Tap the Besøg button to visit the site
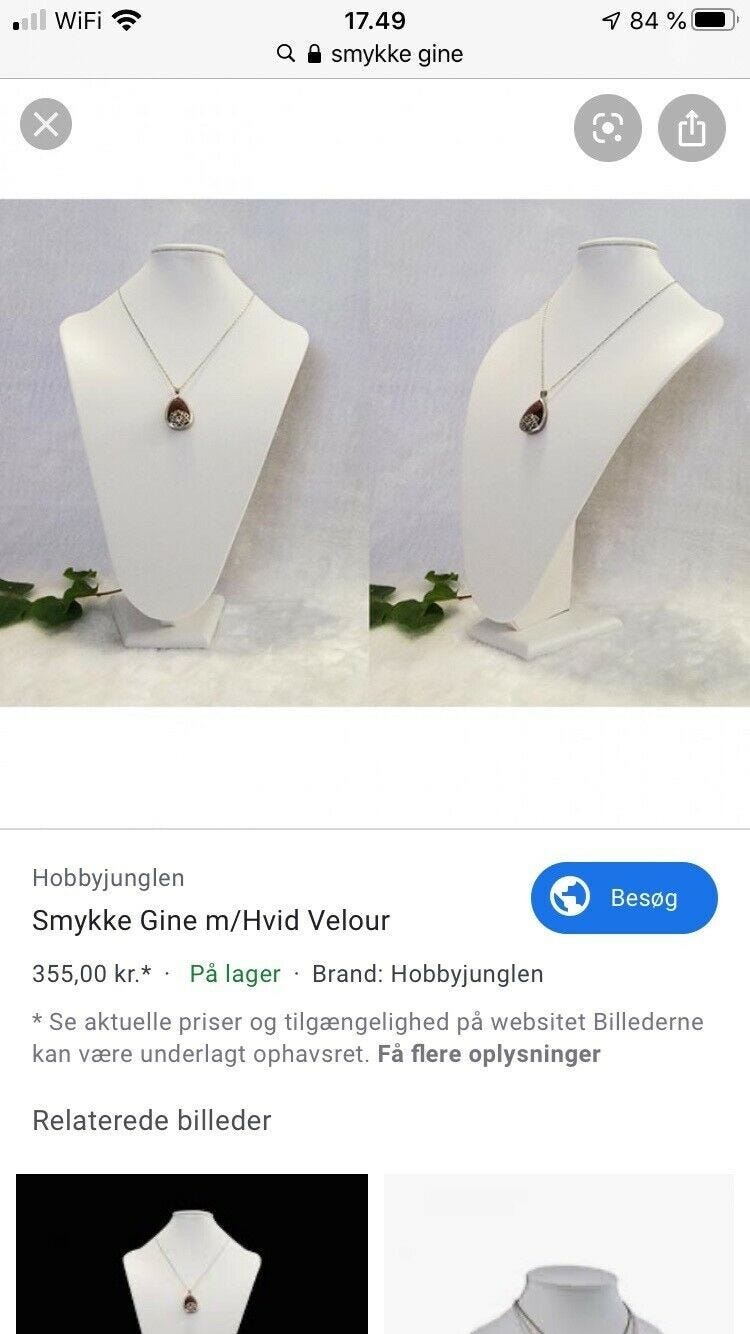The height and width of the screenshot is (1334, 750). pos(624,898)
